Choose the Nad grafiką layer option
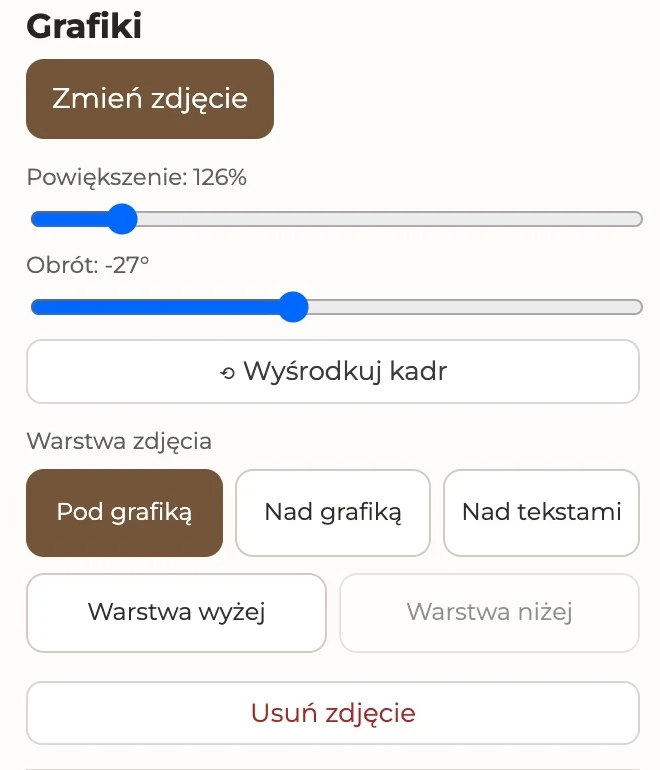The width and height of the screenshot is (660, 770). [333, 513]
